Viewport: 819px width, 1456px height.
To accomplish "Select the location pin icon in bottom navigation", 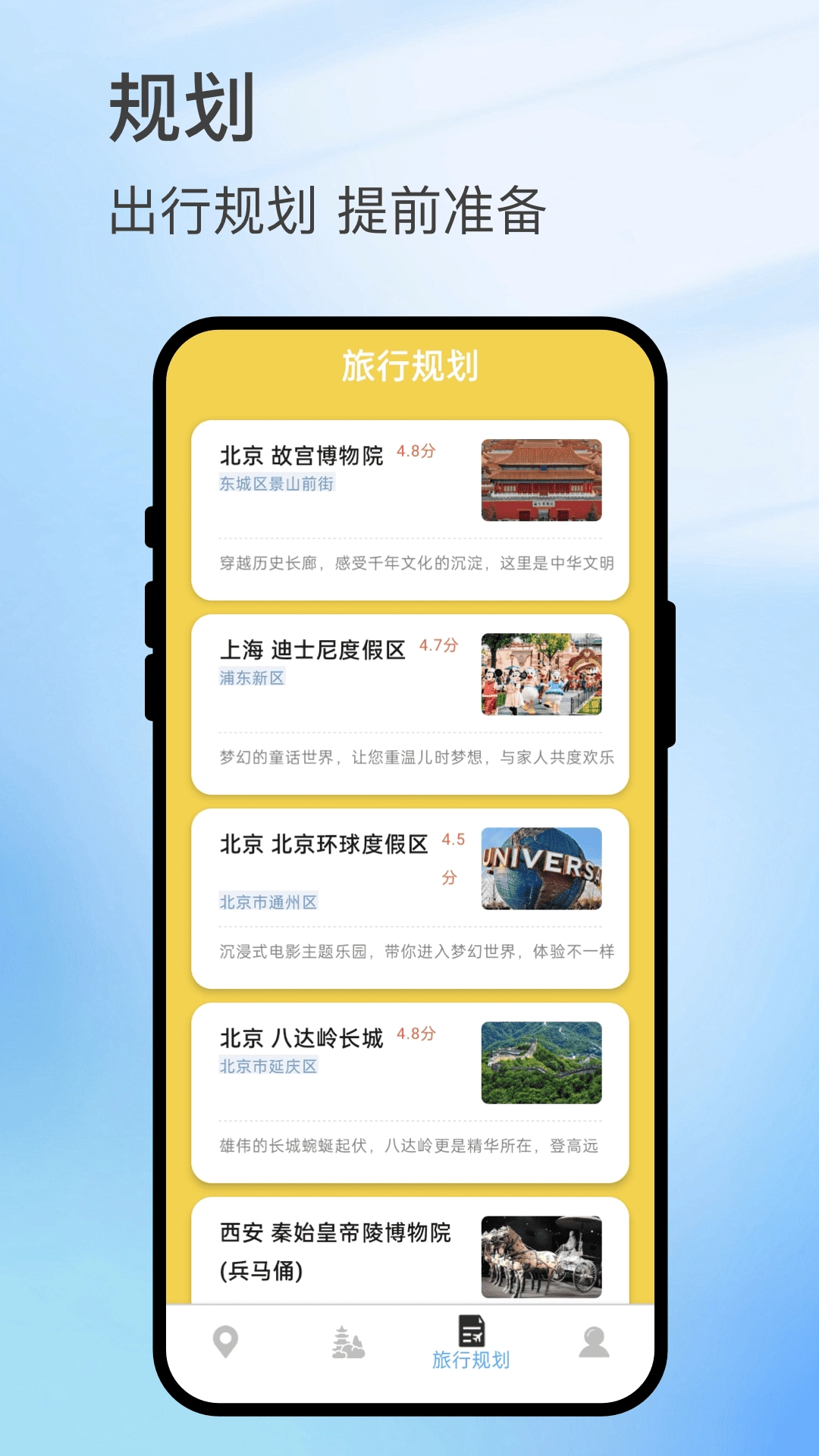I will [x=225, y=1338].
